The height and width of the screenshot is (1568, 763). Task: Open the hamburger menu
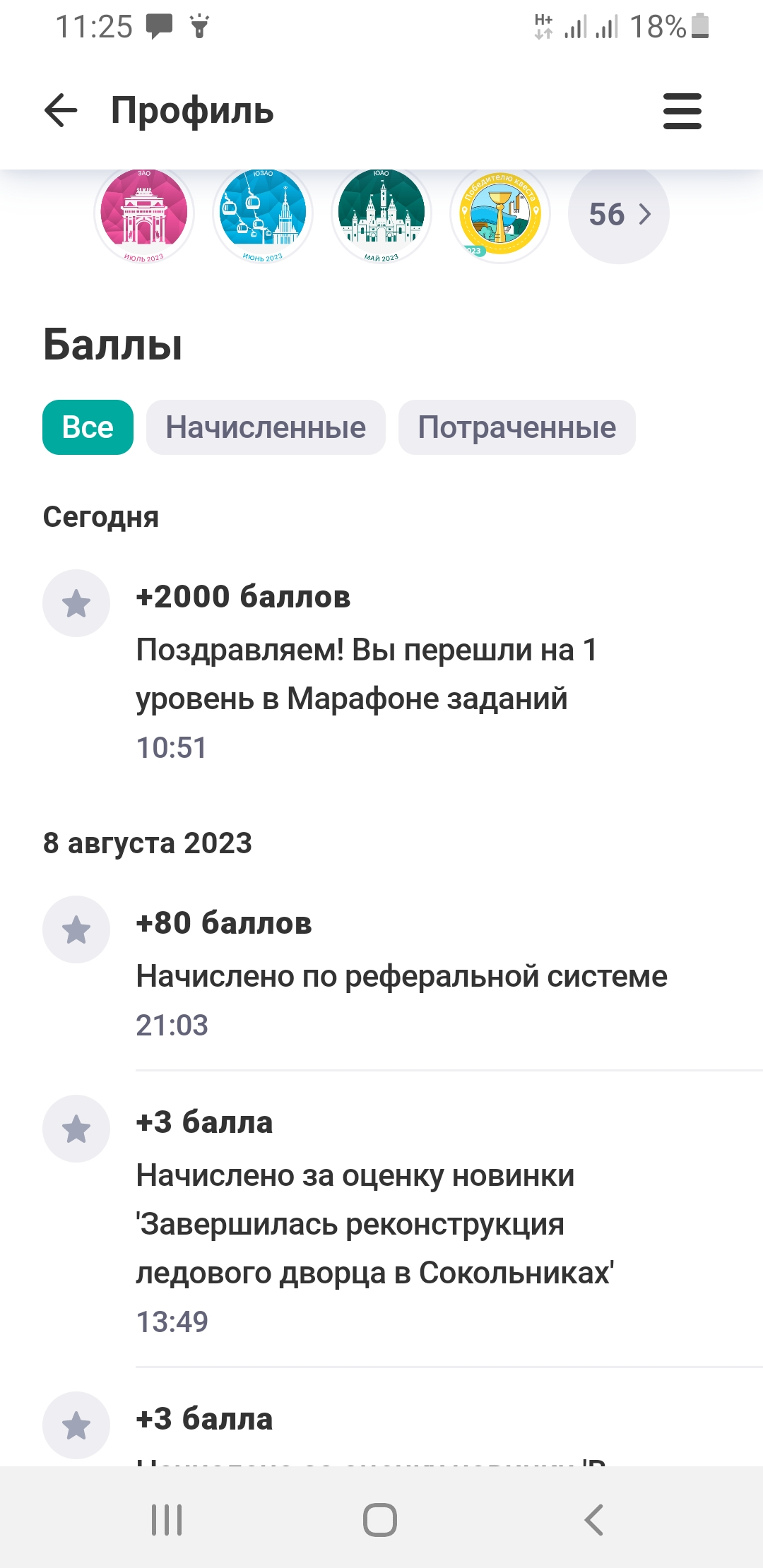682,111
